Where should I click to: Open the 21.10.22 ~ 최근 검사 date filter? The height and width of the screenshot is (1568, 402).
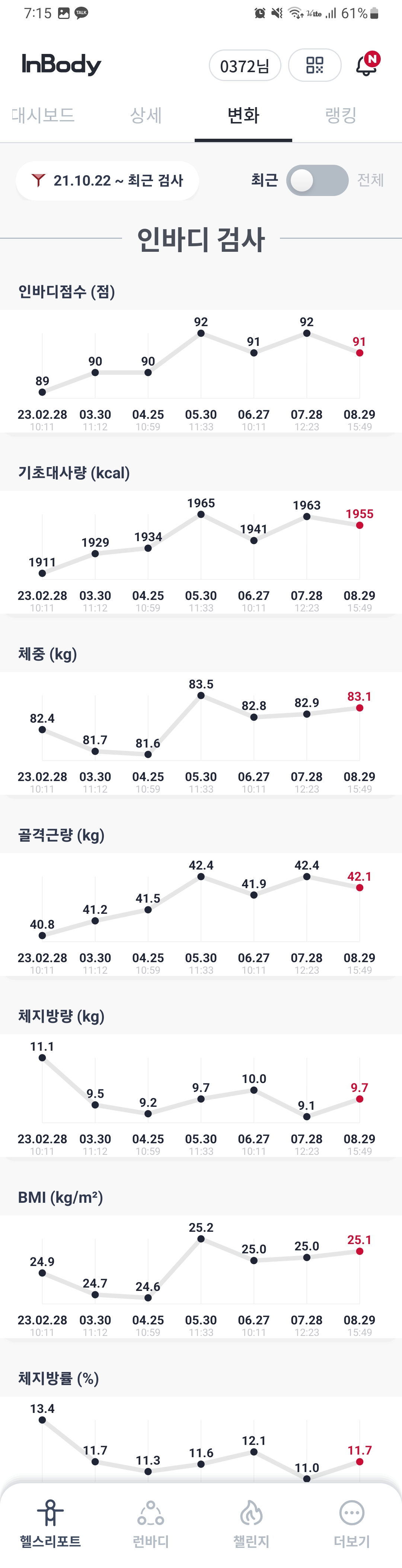click(x=107, y=180)
